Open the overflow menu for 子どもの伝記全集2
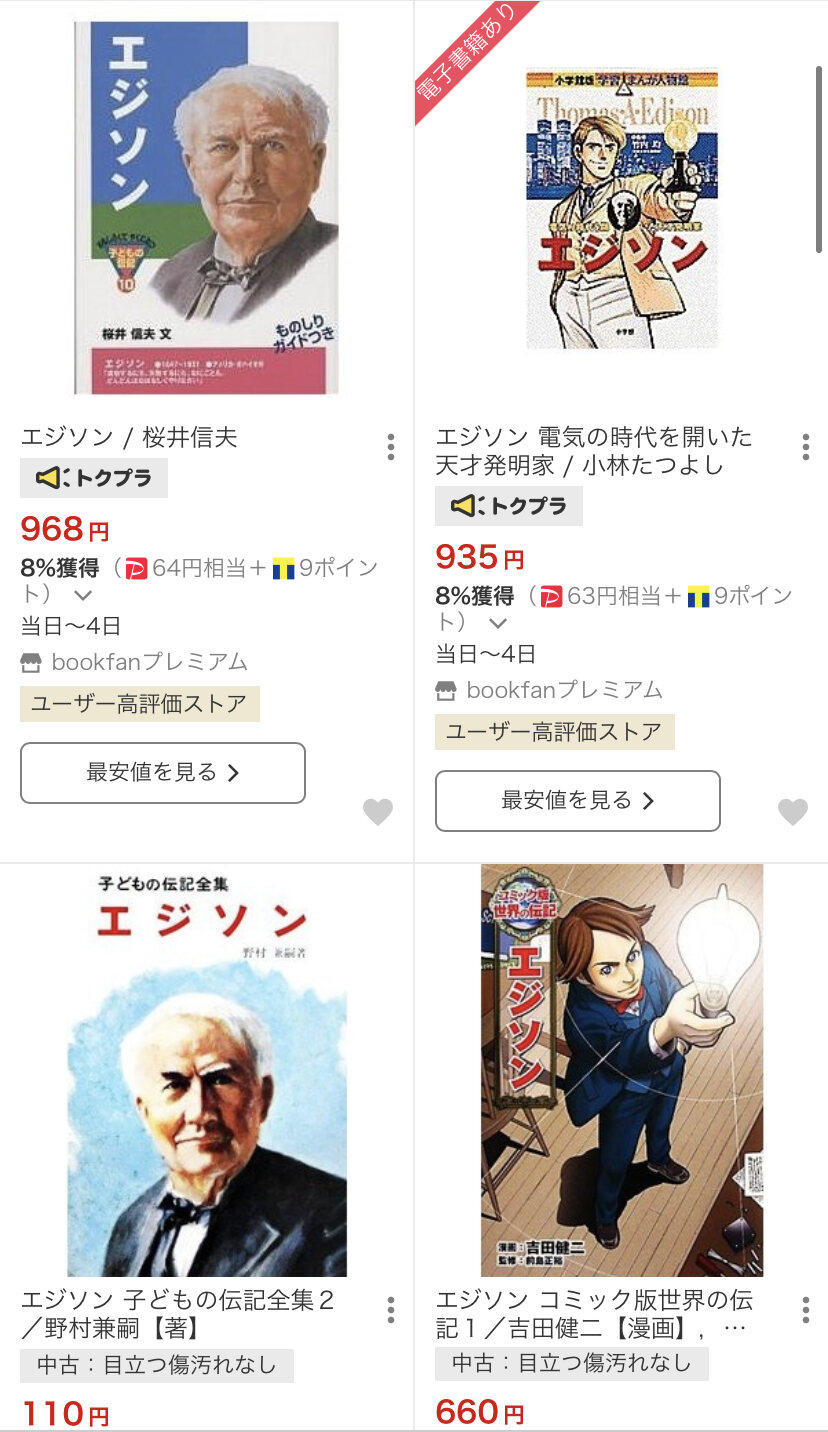The width and height of the screenshot is (828, 1432). tap(390, 1310)
